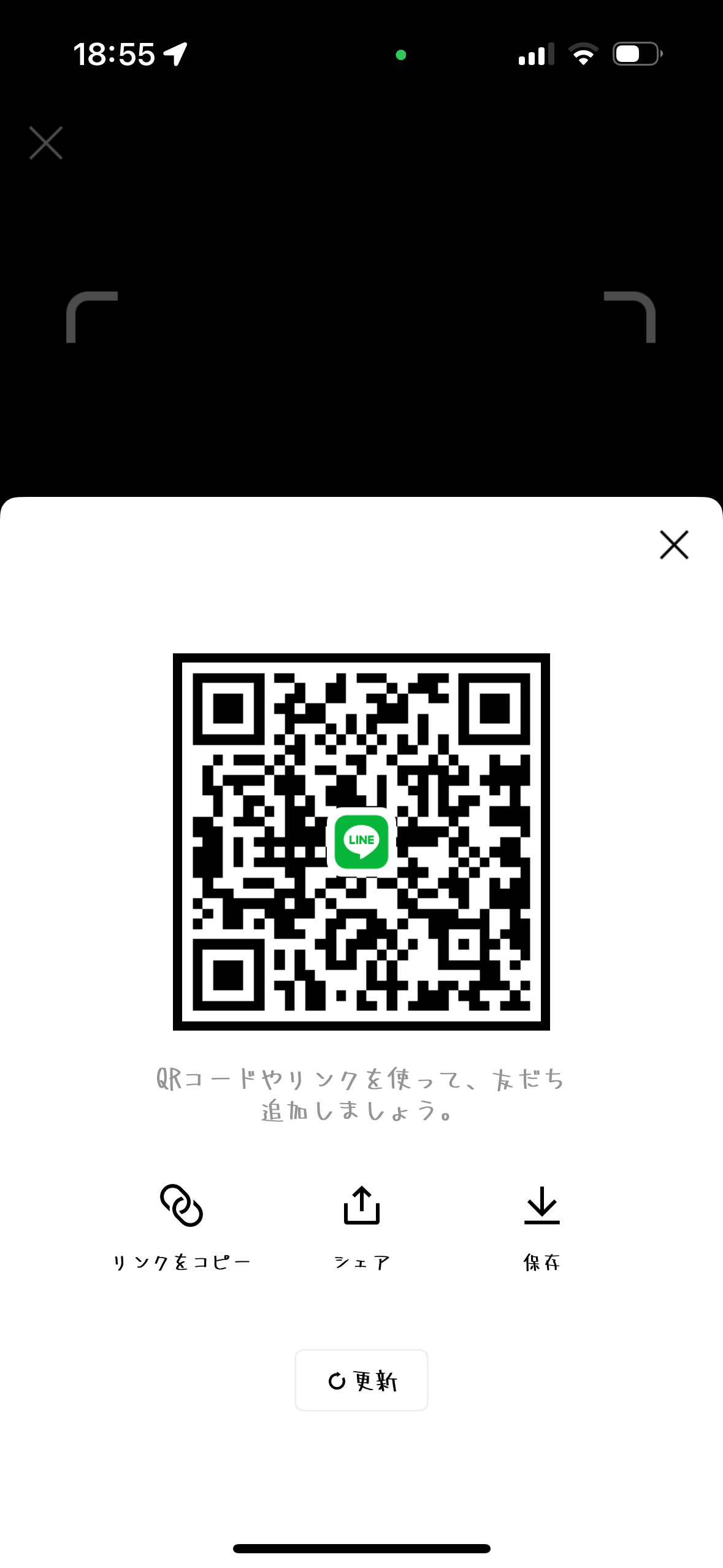Tap the Wi-Fi icon in the status bar
Image resolution: width=723 pixels, height=1568 pixels.
583,54
